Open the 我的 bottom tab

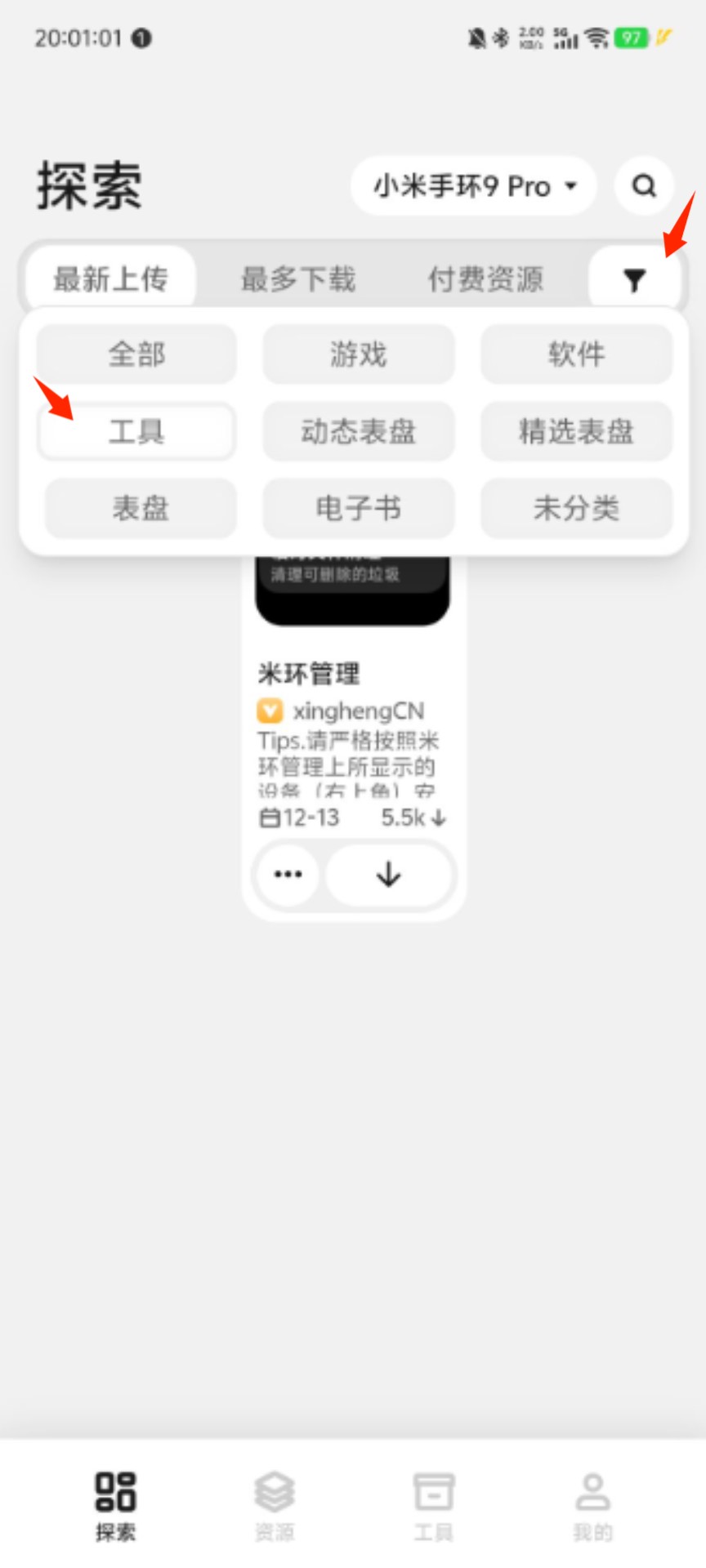(x=592, y=1504)
